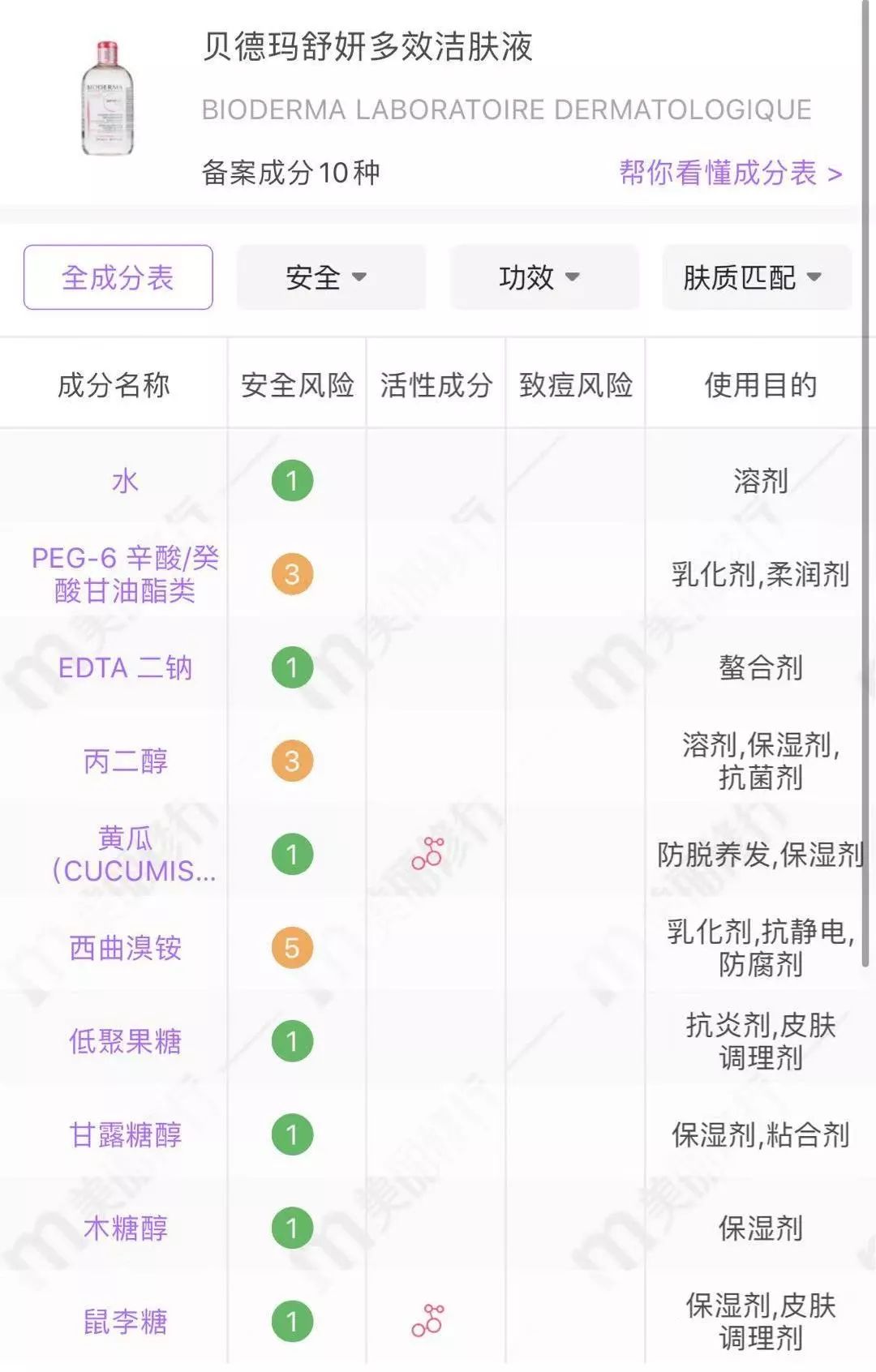View EDTA 二钠 ingredient details
This screenshot has height=1372, width=876.
pyautogui.click(x=125, y=668)
